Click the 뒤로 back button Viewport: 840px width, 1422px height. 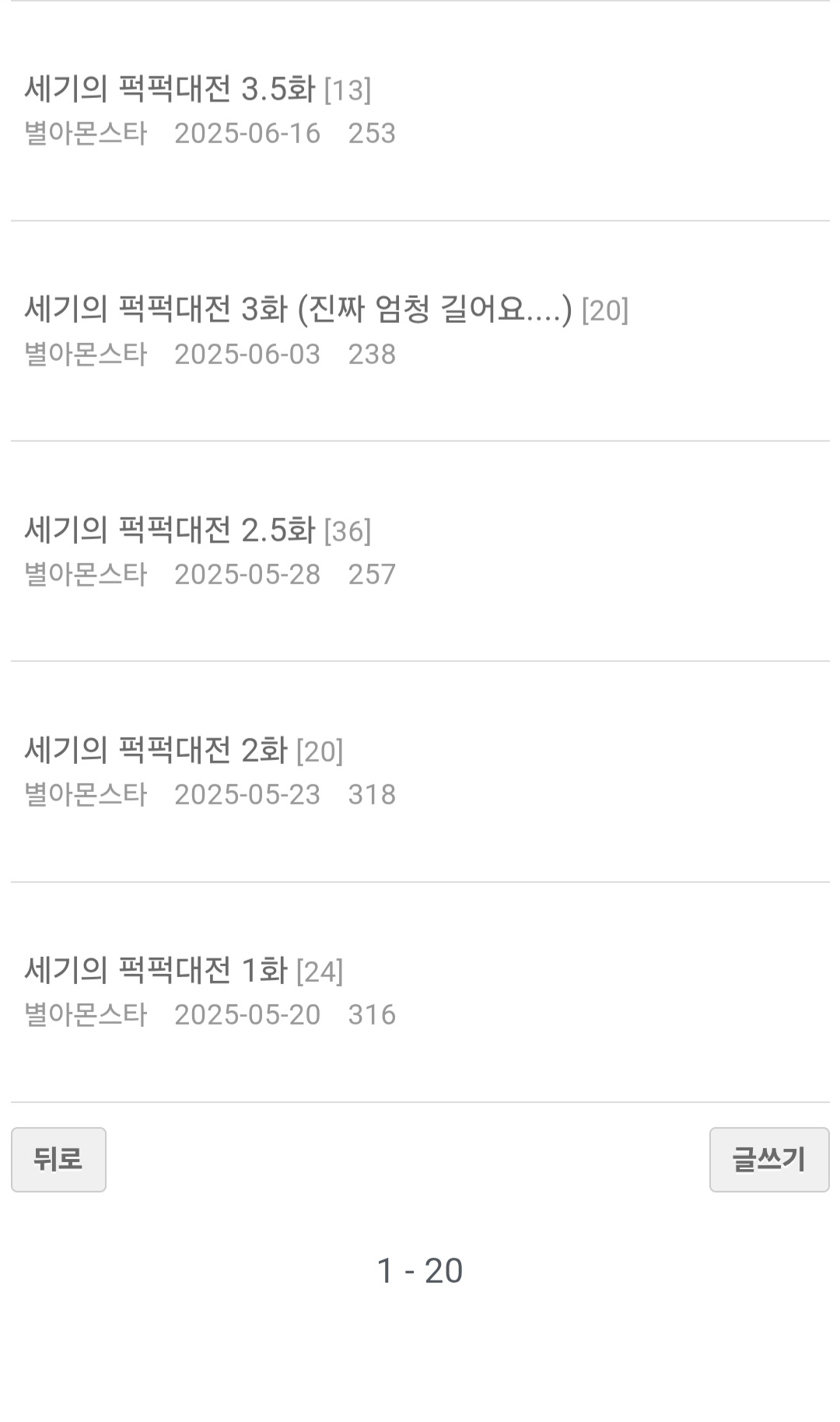click(58, 1159)
